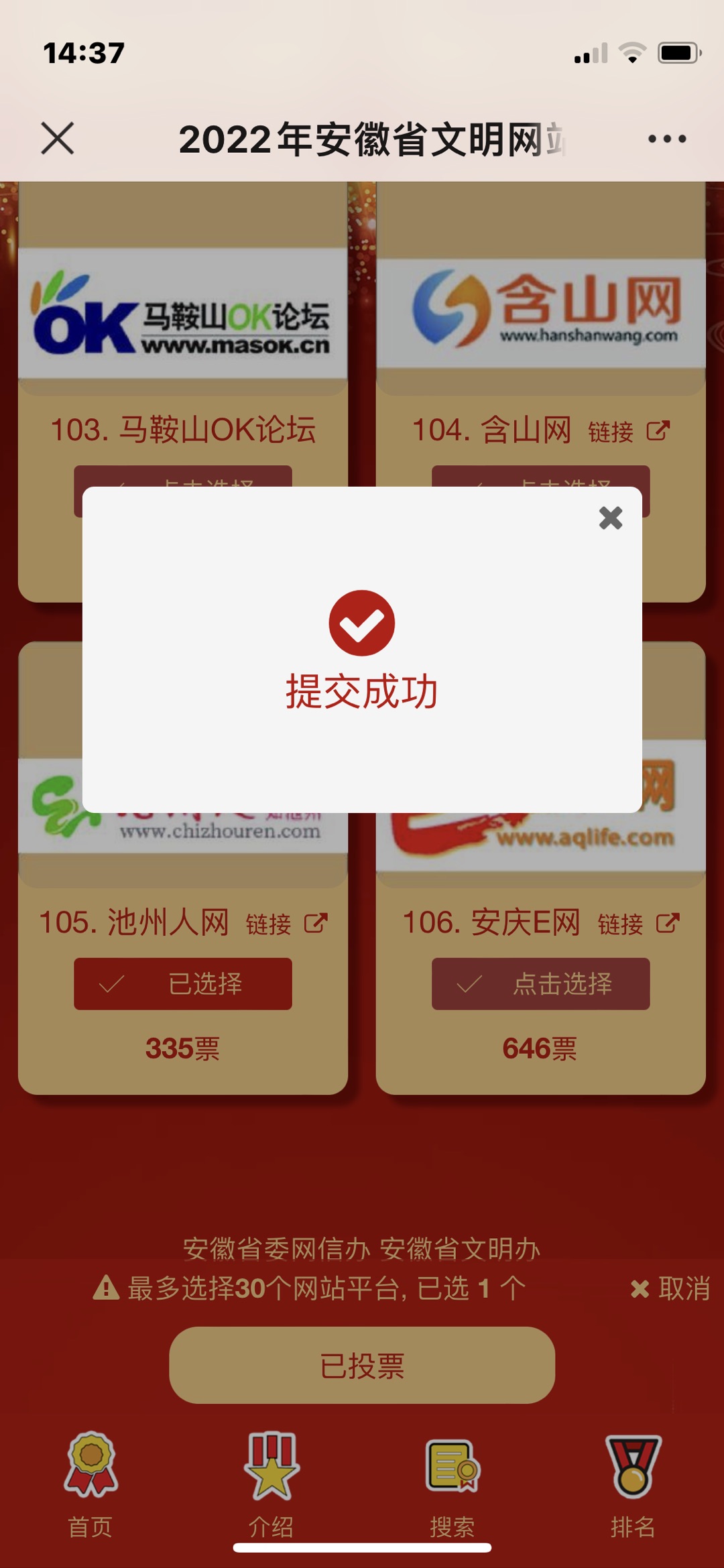Deselect 已选择 under 池州人网
Screen dimensions: 724x1568
pyautogui.click(x=183, y=983)
